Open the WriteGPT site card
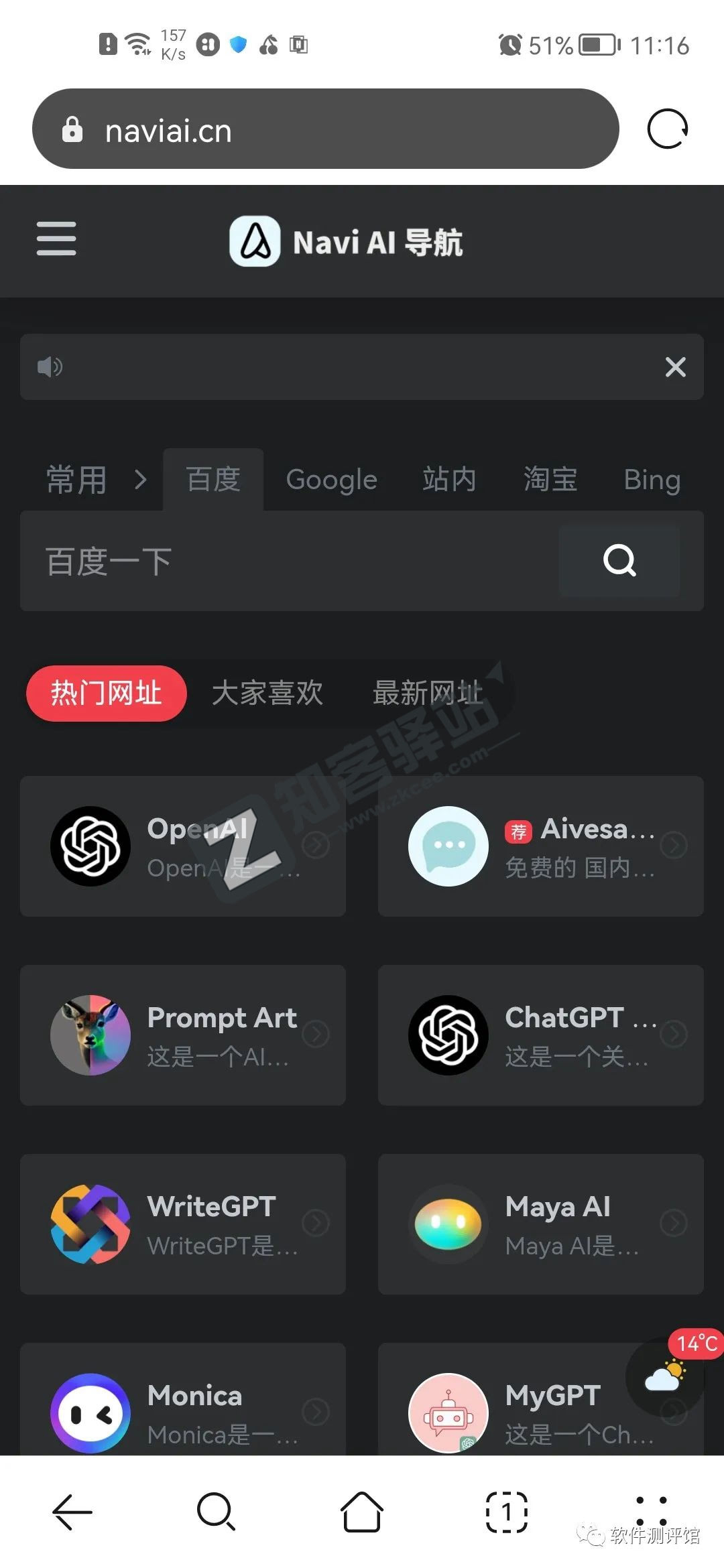This screenshot has width=724, height=1568. [x=182, y=1223]
